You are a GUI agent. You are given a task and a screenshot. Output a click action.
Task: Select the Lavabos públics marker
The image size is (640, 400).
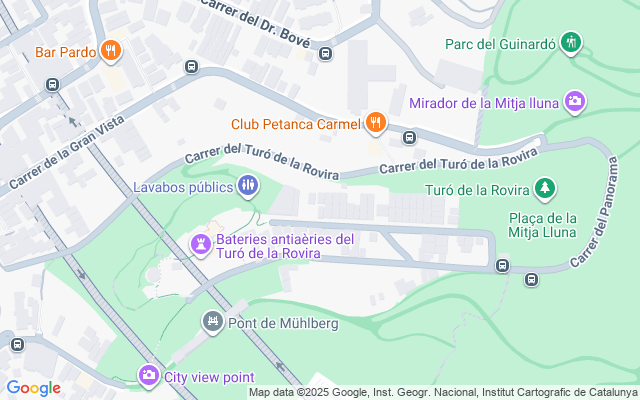pos(247,185)
